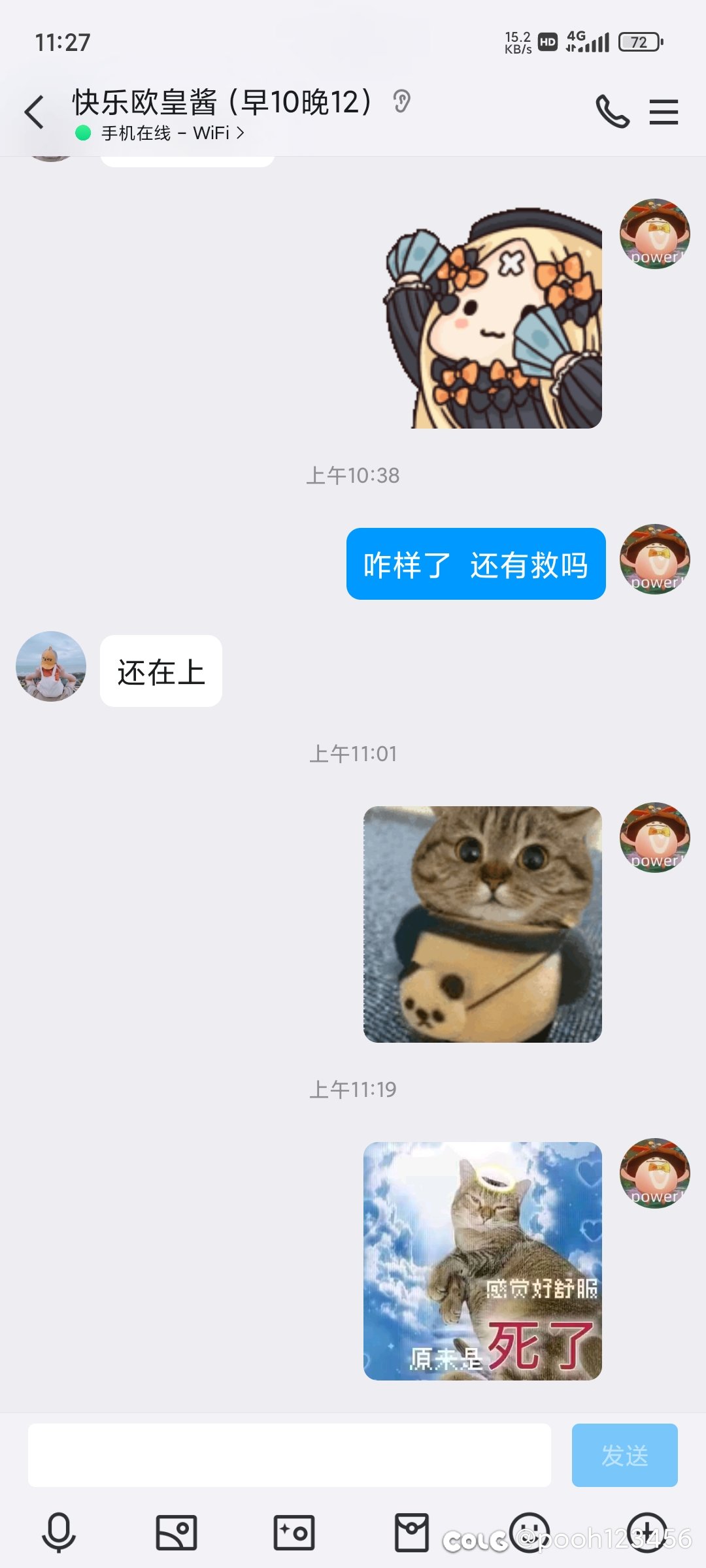The height and width of the screenshot is (1568, 706).
Task: Tap the earpiece mode icon beside the name
Action: [x=401, y=102]
